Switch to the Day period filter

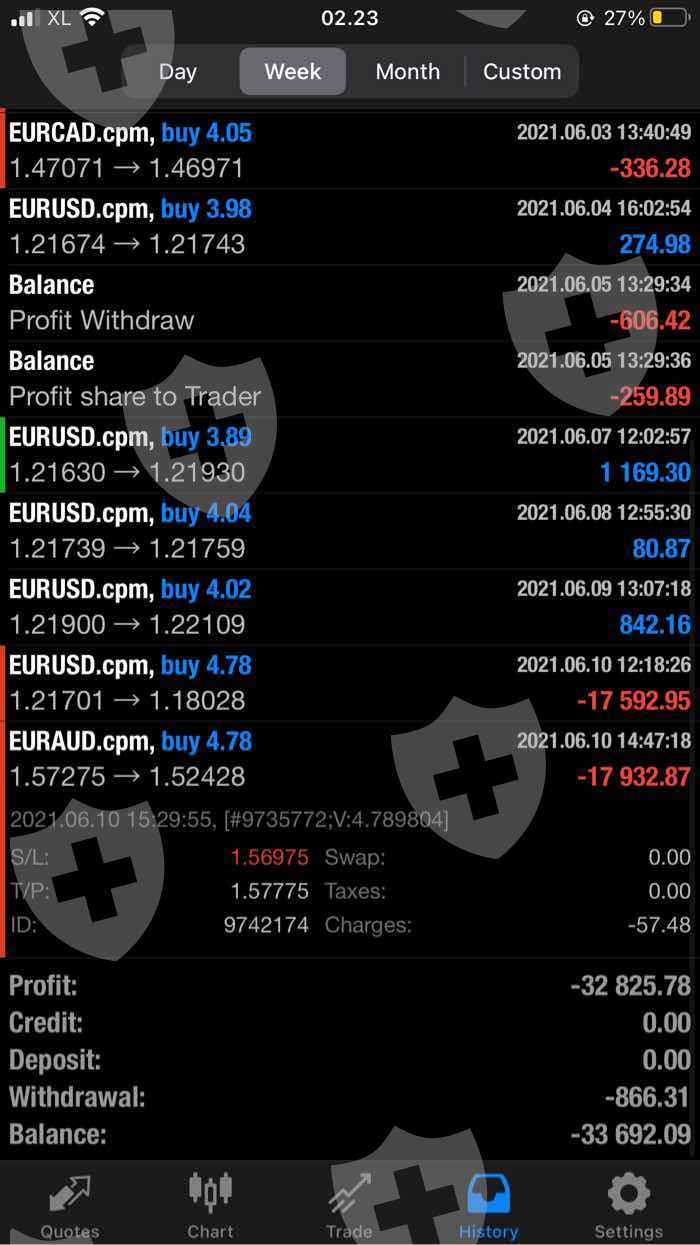coord(178,72)
